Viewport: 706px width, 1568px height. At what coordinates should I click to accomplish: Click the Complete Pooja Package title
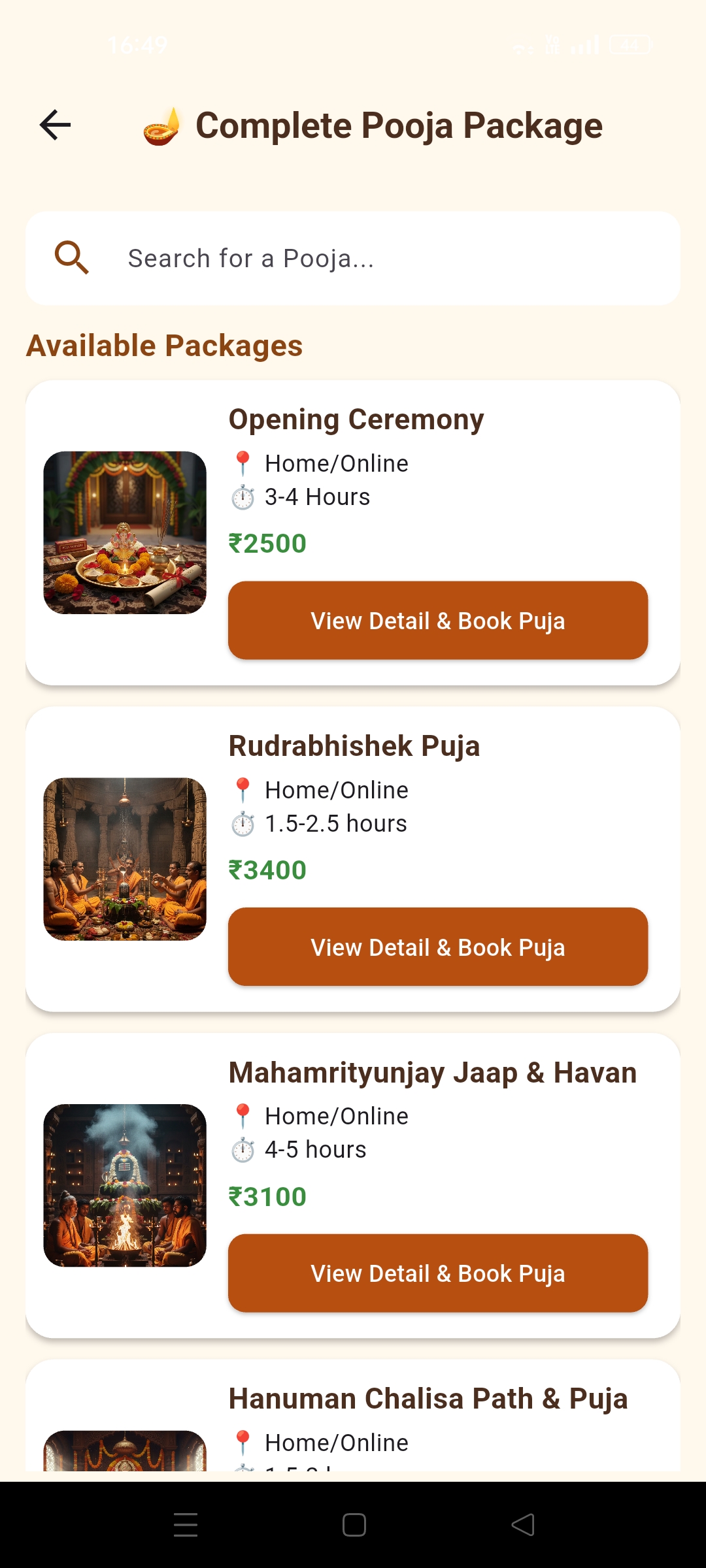399,125
